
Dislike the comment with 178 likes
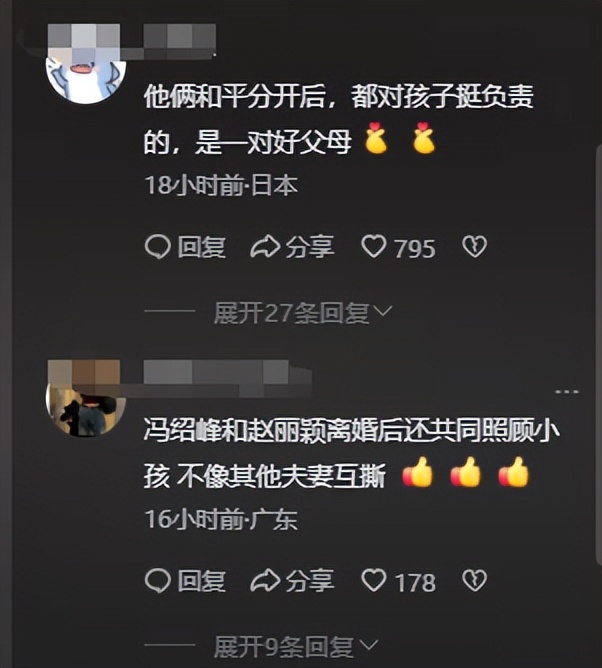pos(474,580)
